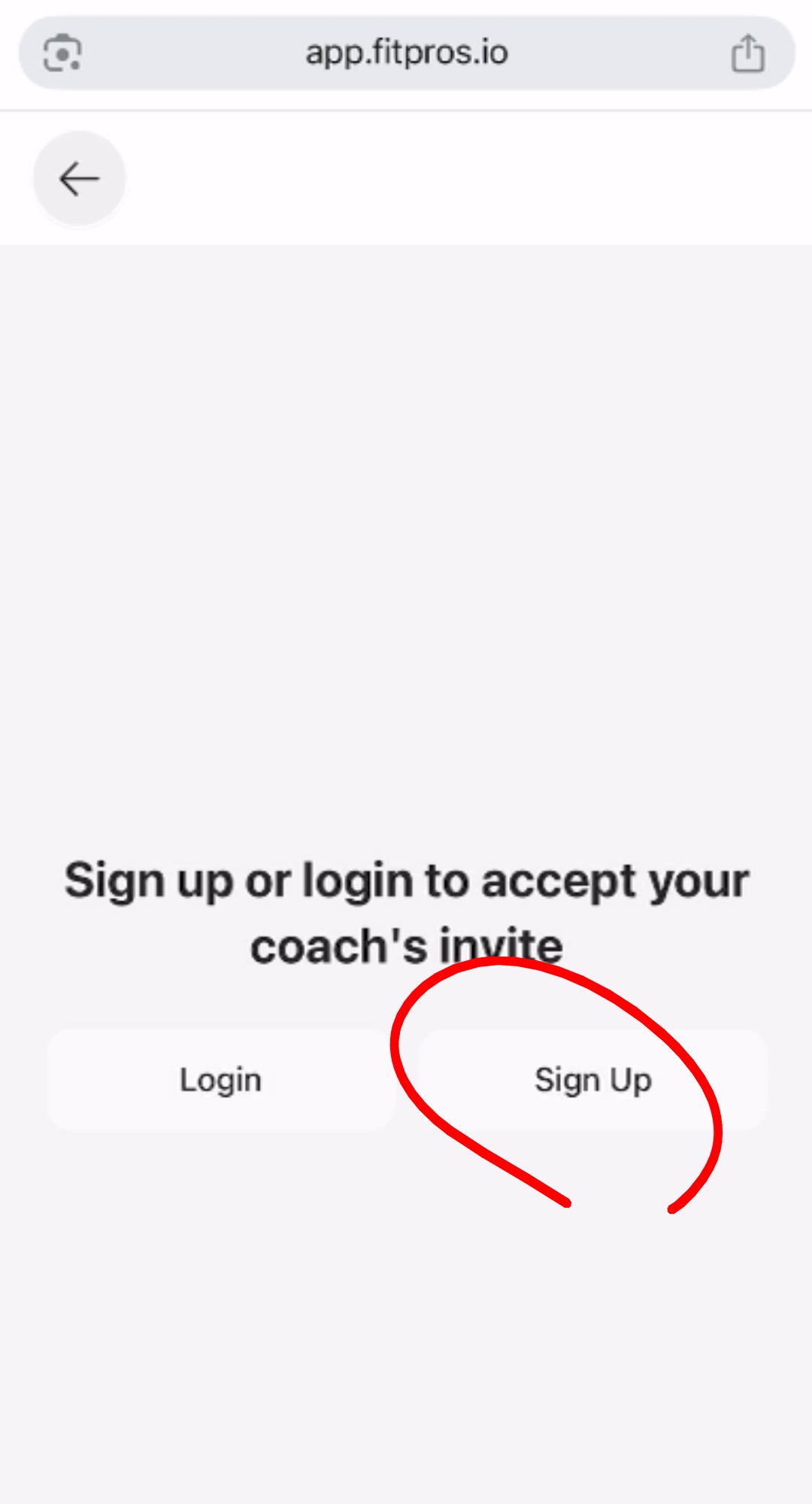
Task: Go back using the arrow button
Action: coord(79,179)
